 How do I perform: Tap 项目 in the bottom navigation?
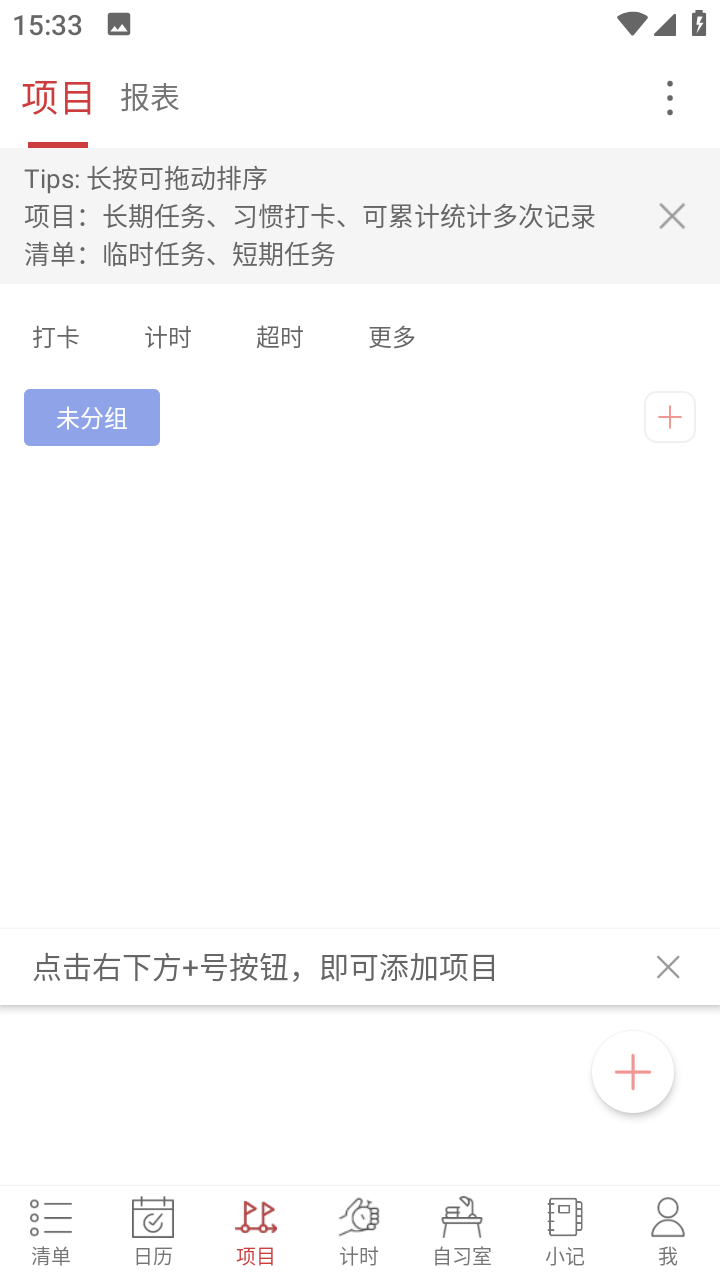tap(256, 1232)
